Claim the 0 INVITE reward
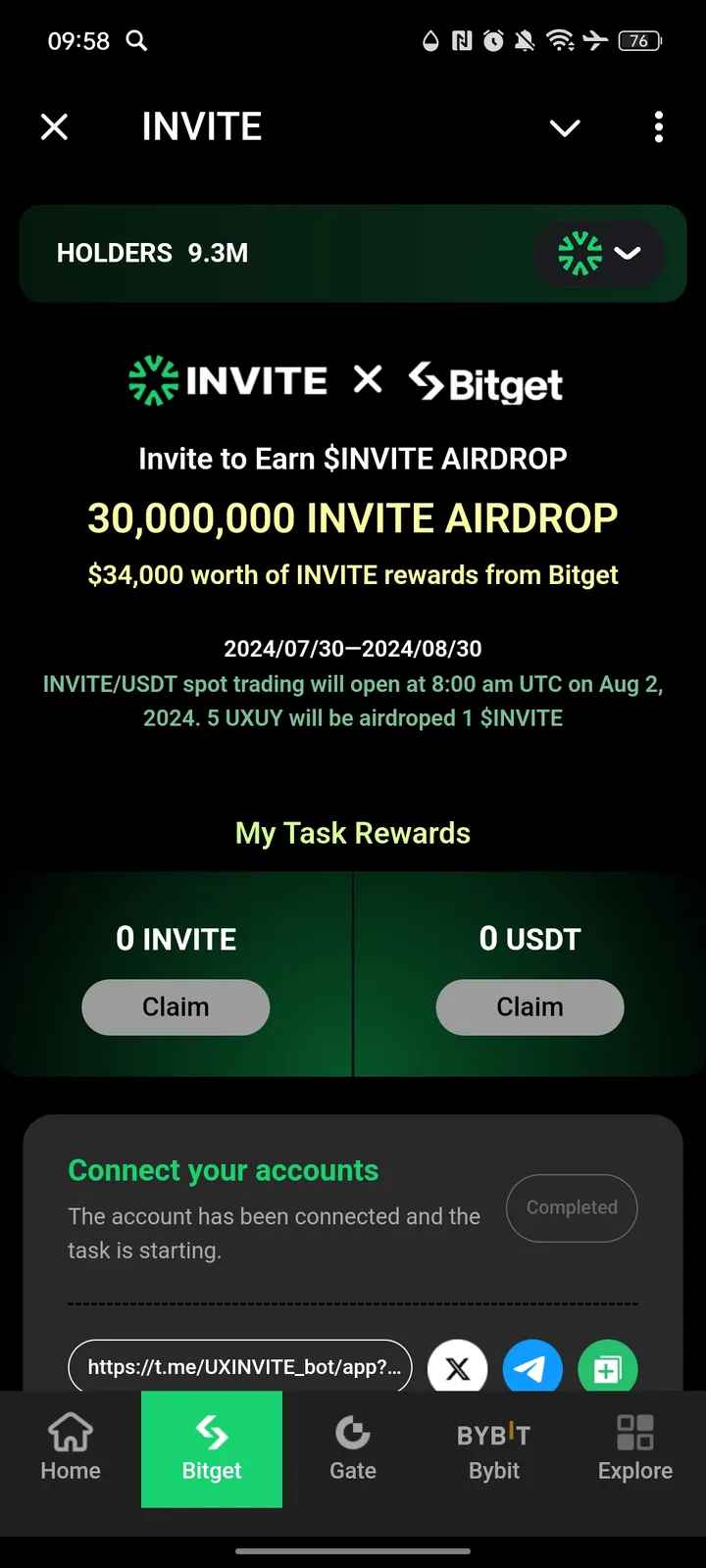 pyautogui.click(x=176, y=1006)
